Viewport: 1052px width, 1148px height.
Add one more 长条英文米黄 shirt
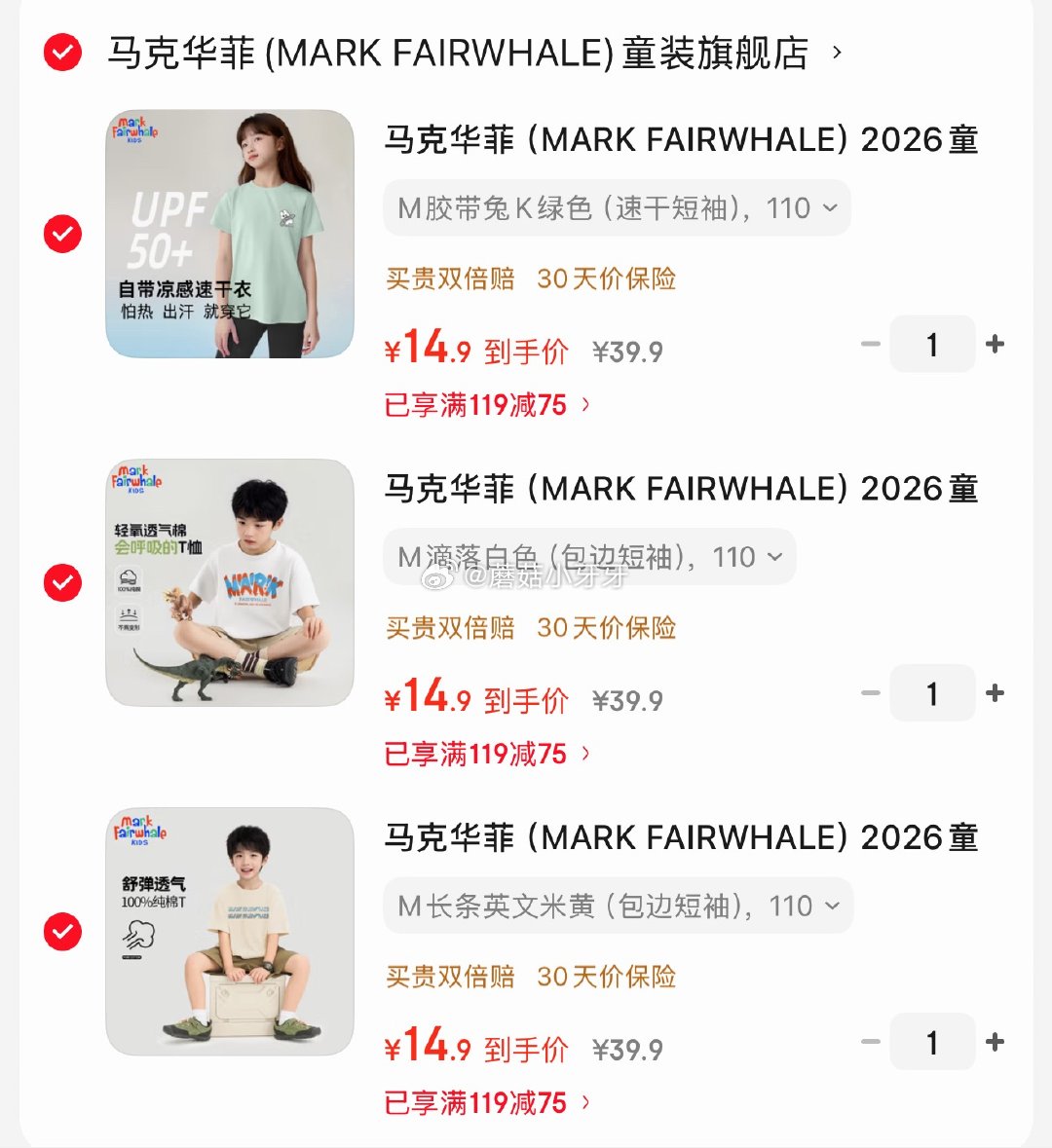pyautogui.click(x=995, y=1042)
